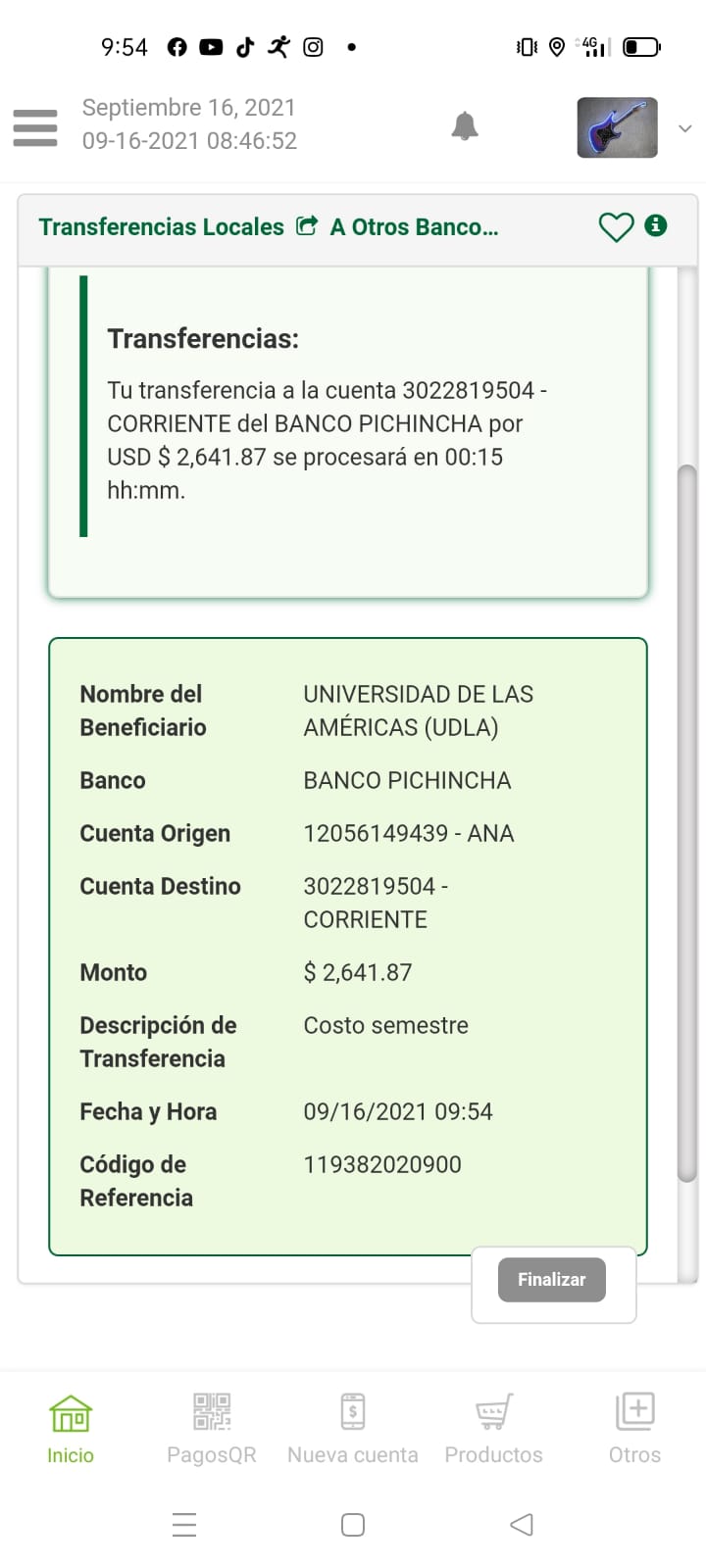The width and height of the screenshot is (706, 1568).
Task: Open the Otros tab
Action: tap(634, 1429)
